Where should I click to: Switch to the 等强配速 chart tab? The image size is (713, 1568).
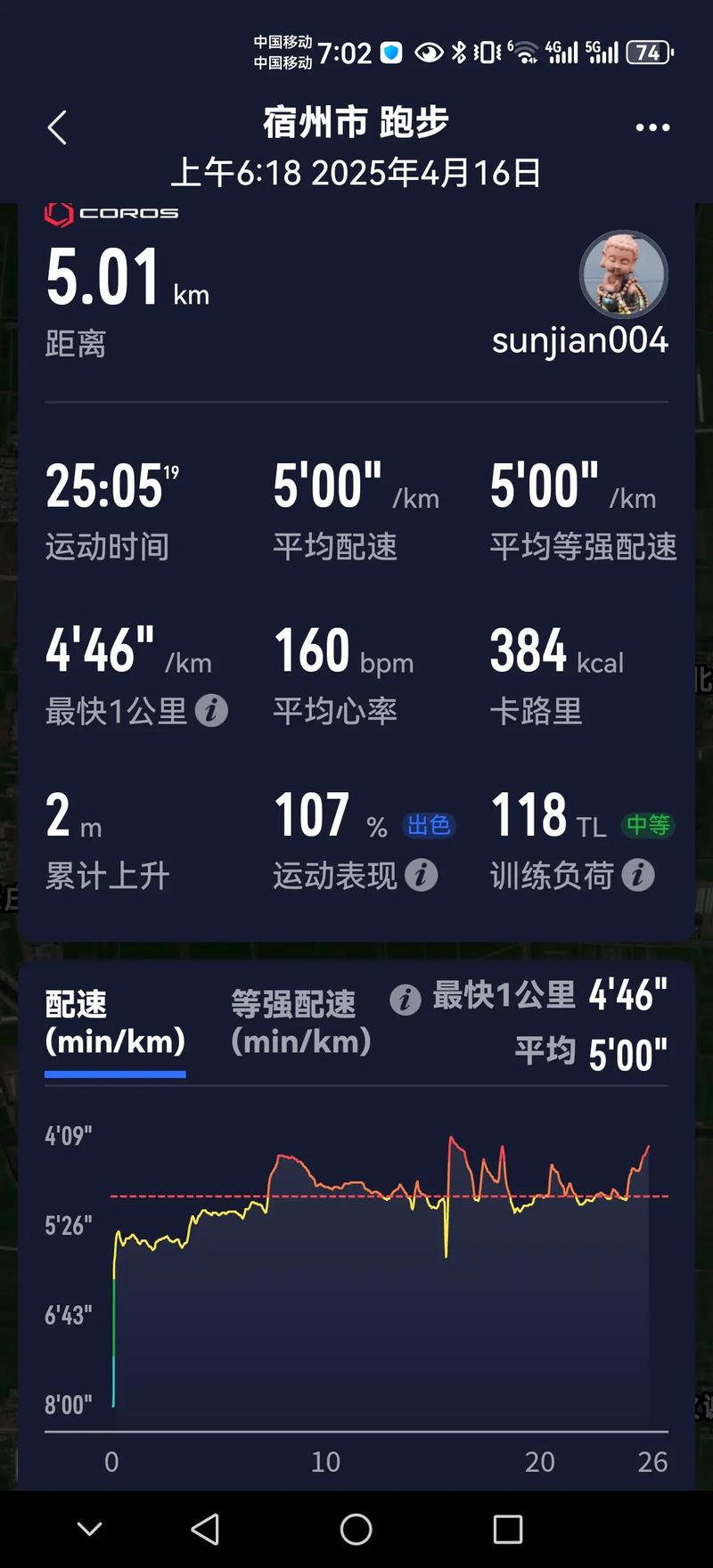(x=300, y=1021)
